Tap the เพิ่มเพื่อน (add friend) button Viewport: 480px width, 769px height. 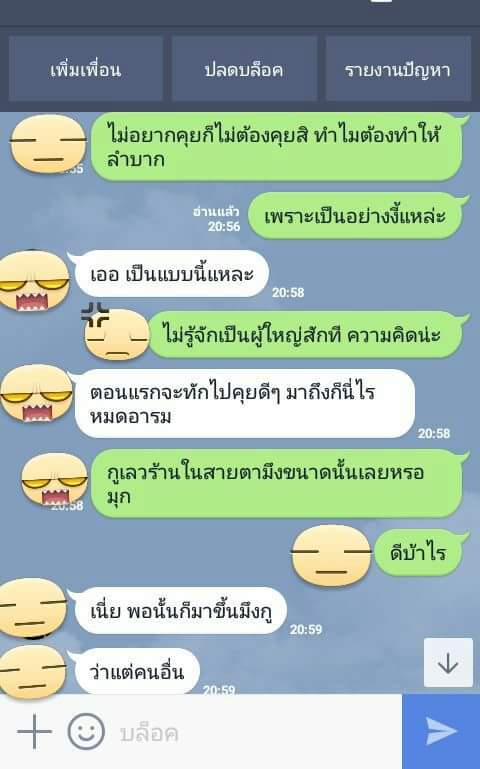click(x=86, y=69)
